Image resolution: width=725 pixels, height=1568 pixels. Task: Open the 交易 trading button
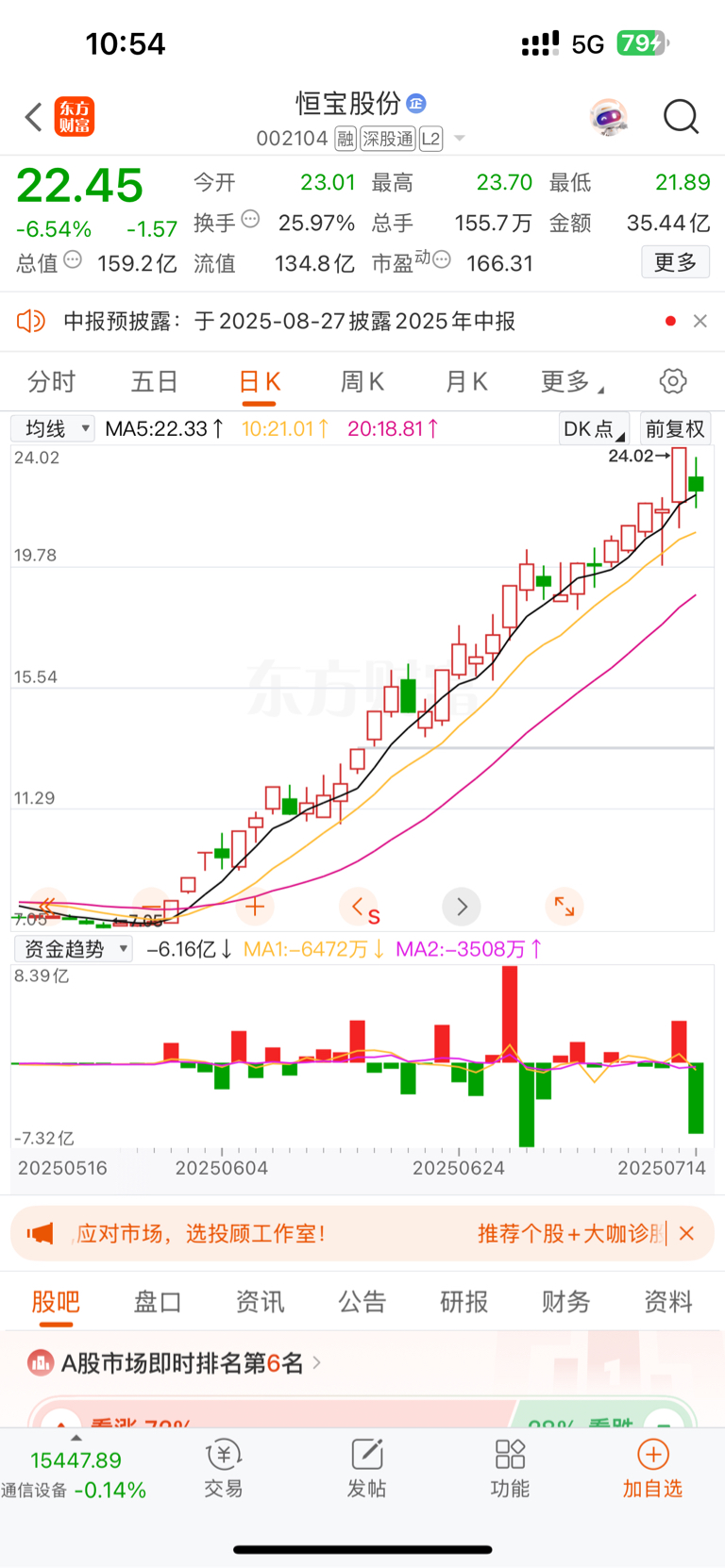click(x=224, y=1468)
